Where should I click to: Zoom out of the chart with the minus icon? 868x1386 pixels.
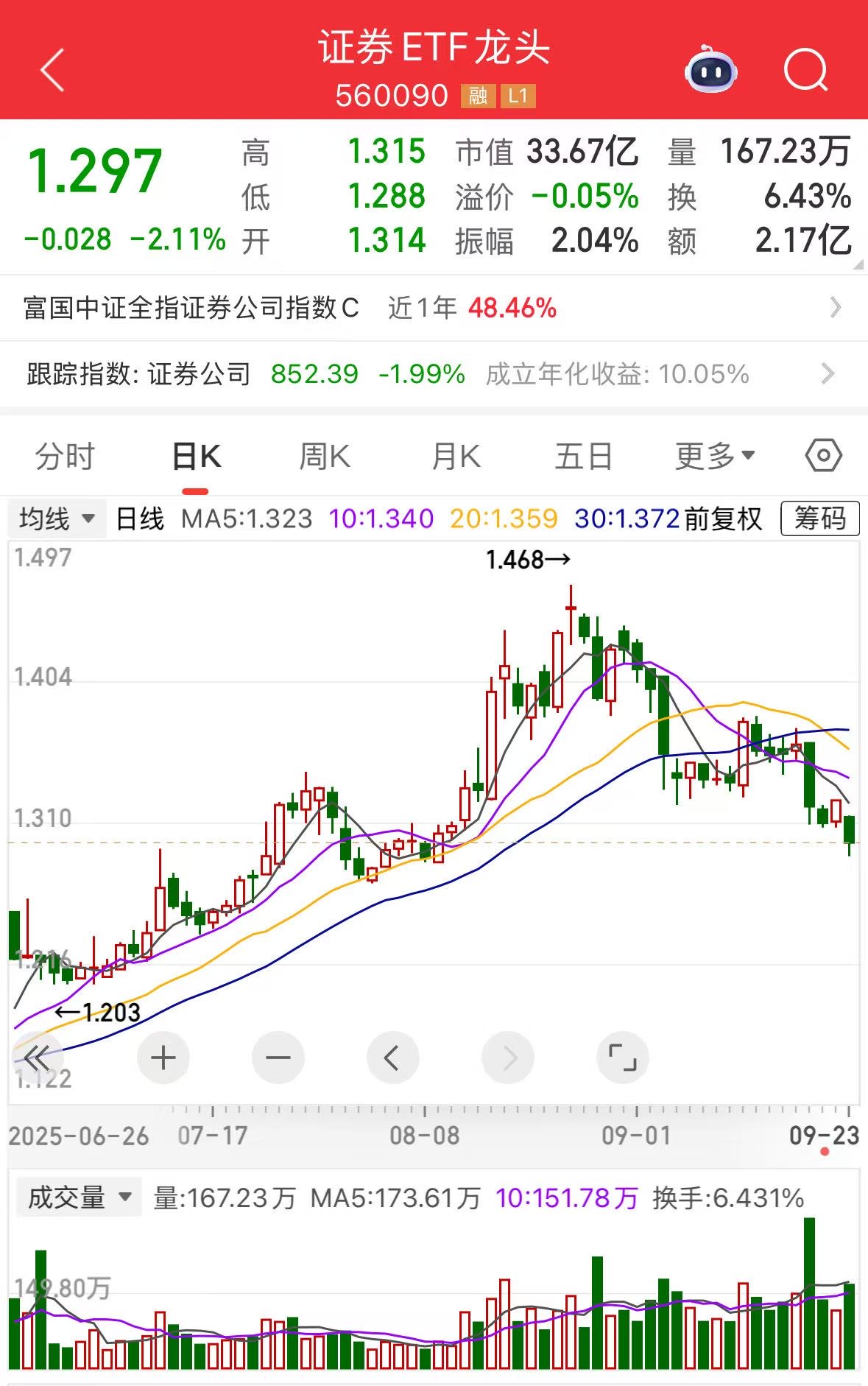[x=277, y=1057]
